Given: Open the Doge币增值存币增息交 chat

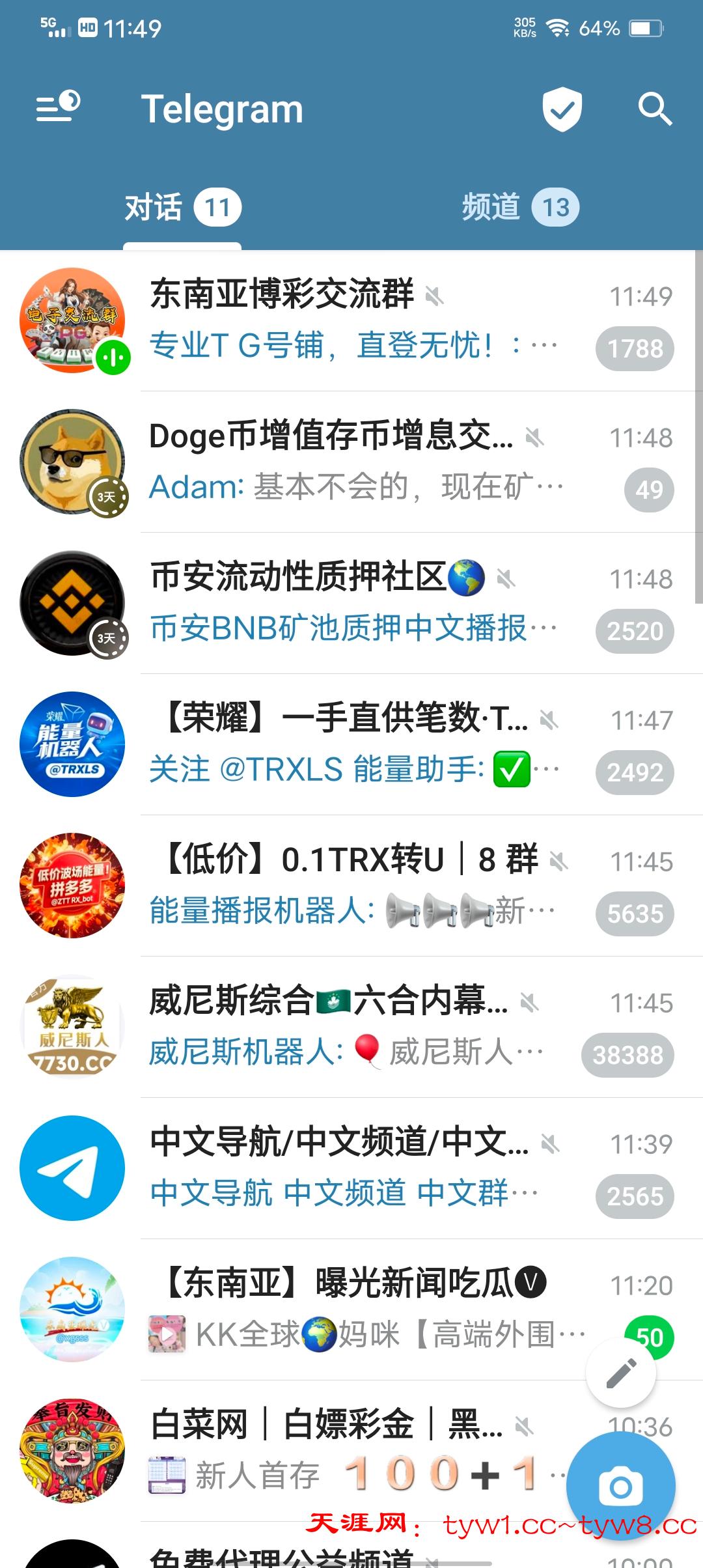Looking at the screenshot, I should (351, 462).
